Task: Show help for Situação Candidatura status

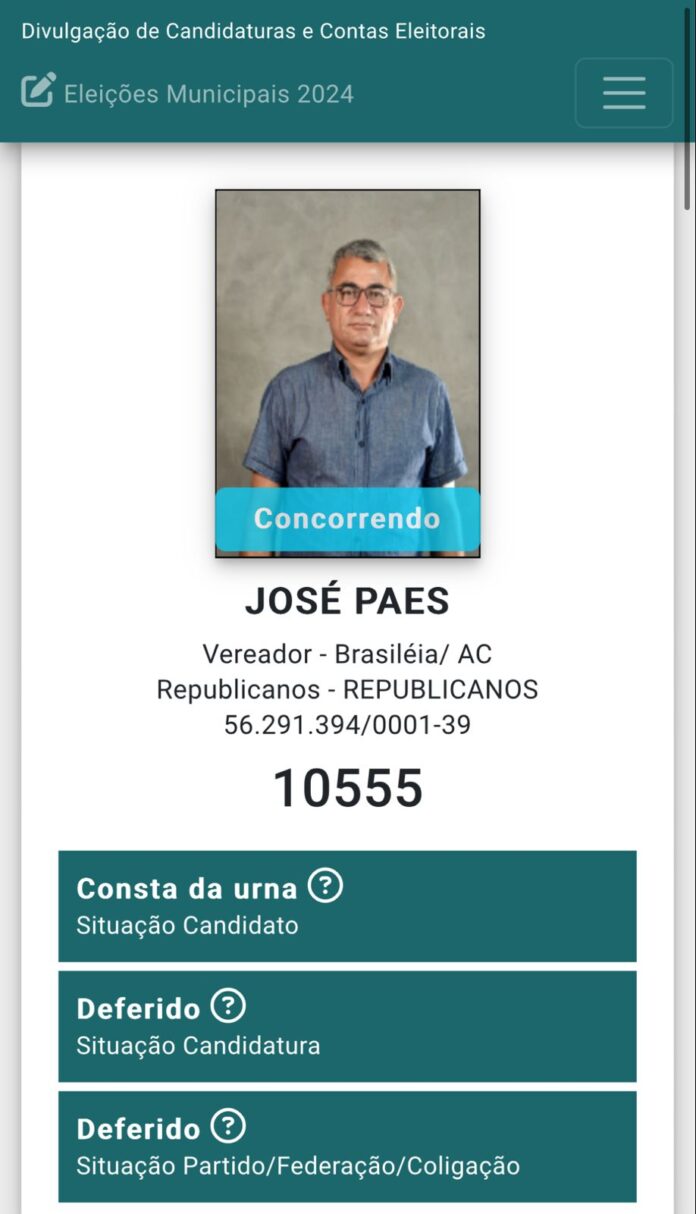Action: [229, 1006]
